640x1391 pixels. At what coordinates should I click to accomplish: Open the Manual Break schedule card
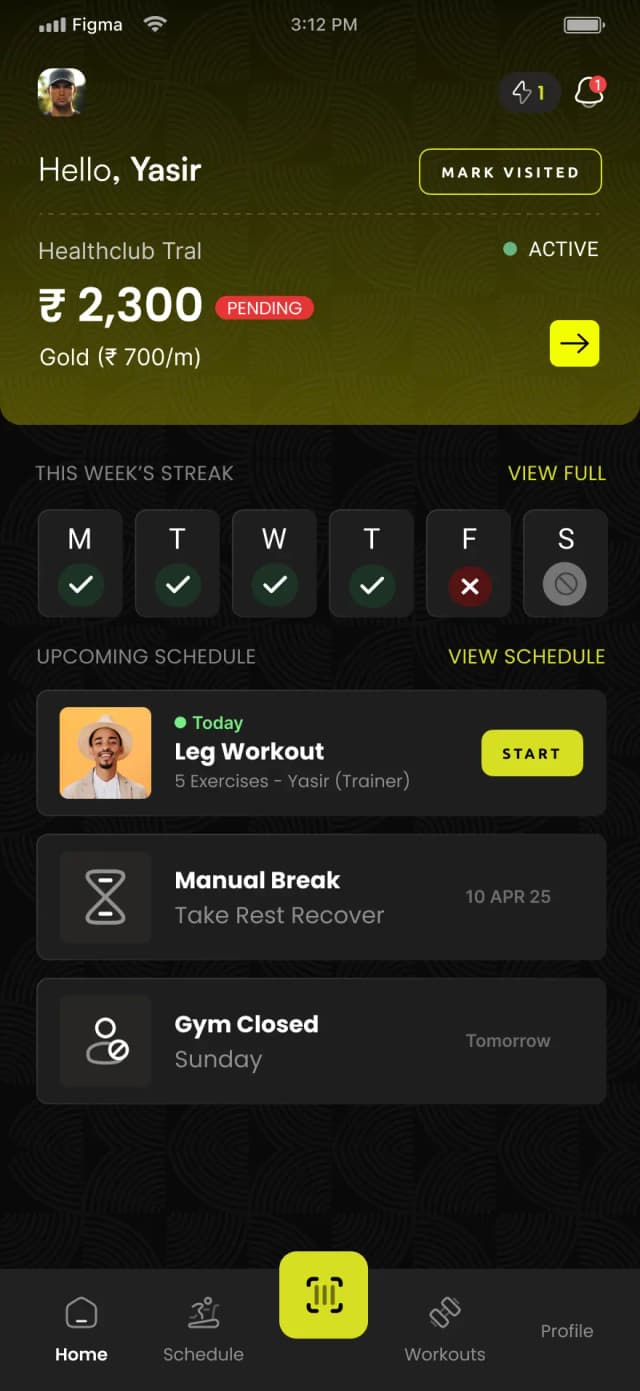click(x=321, y=897)
